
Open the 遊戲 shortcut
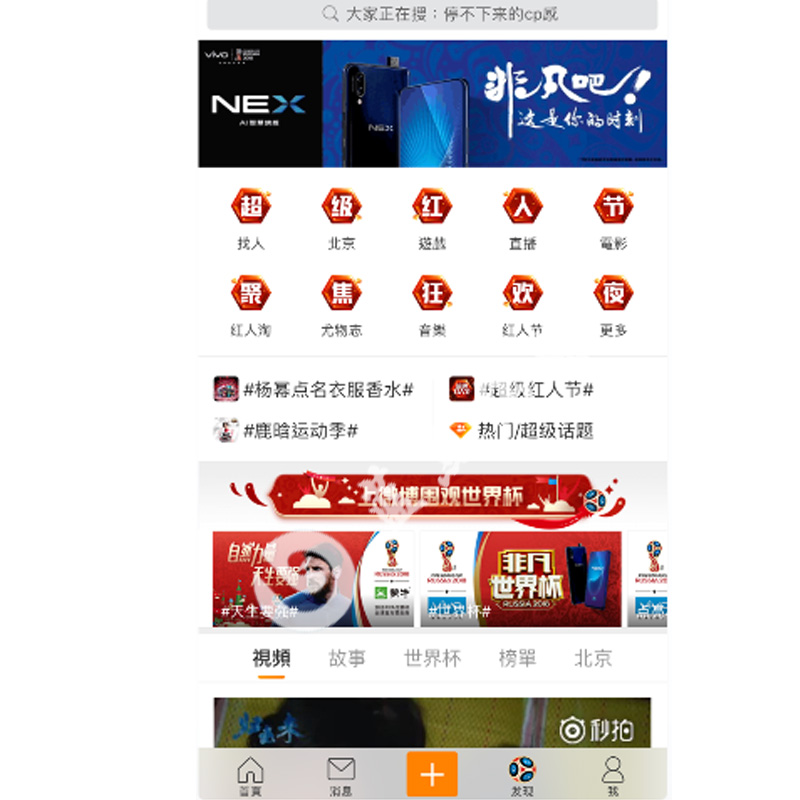click(432, 217)
